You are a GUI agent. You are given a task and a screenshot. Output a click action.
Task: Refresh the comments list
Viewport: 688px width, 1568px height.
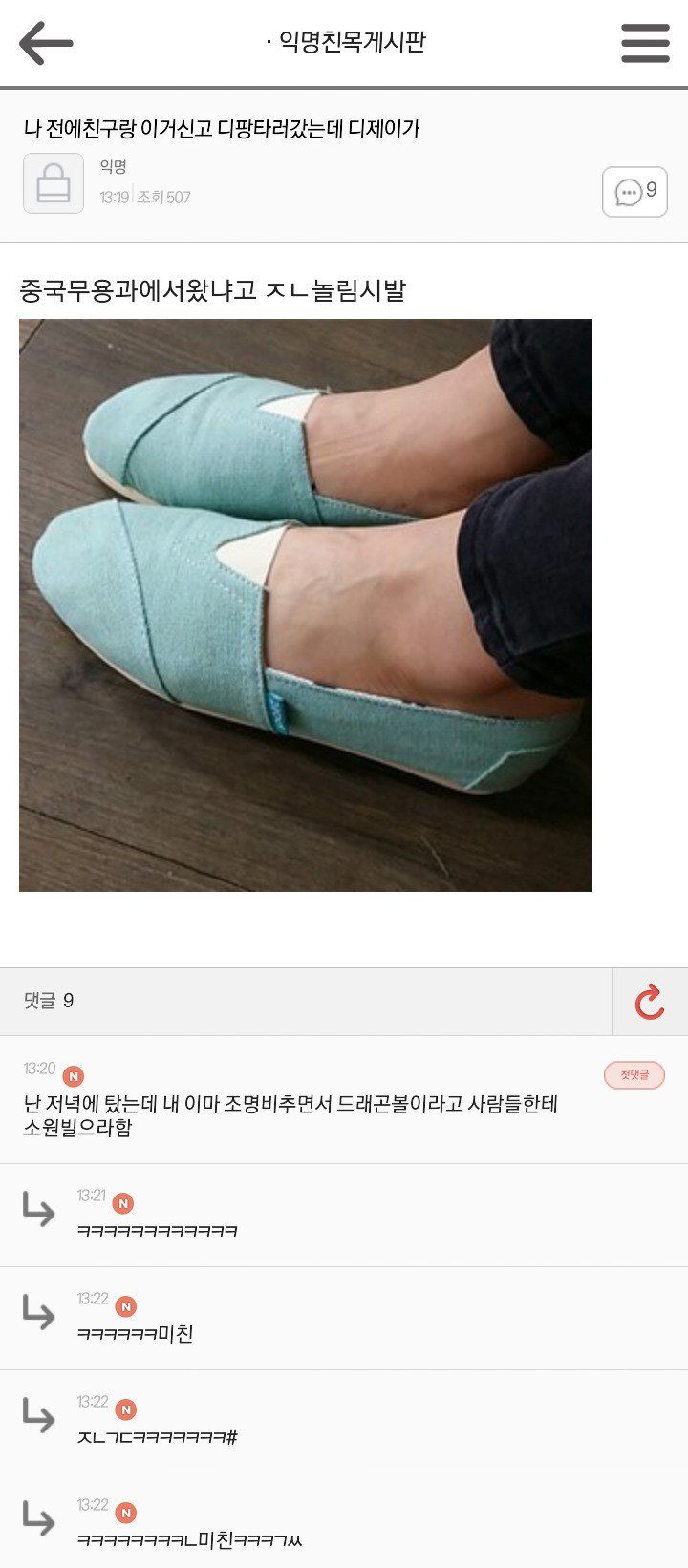click(x=650, y=1002)
